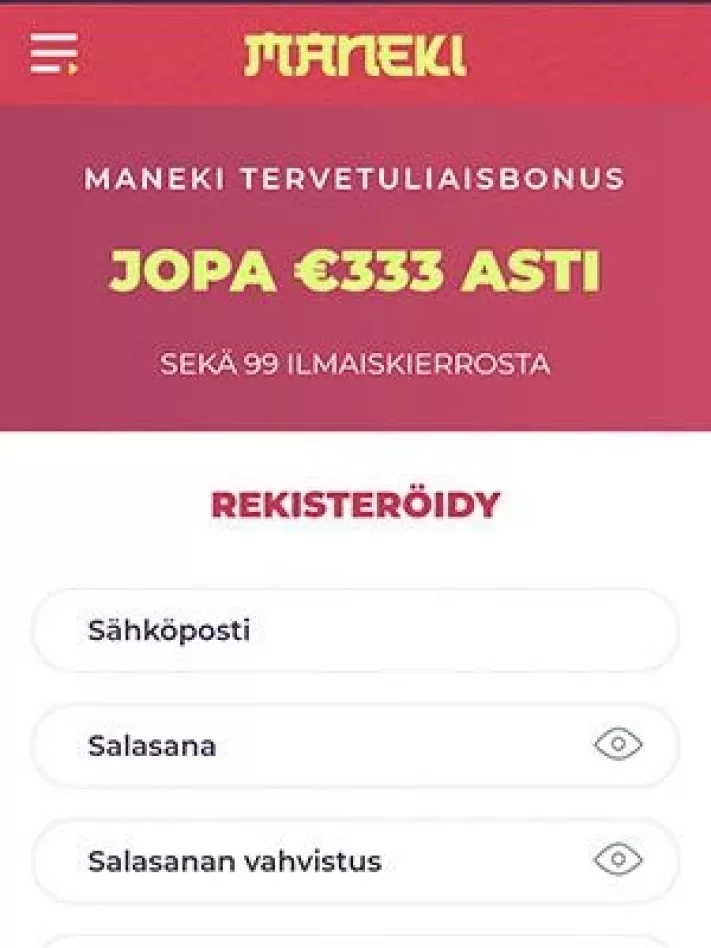This screenshot has height=948, width=711.
Task: Show password in Salasana field
Action: [x=618, y=745]
